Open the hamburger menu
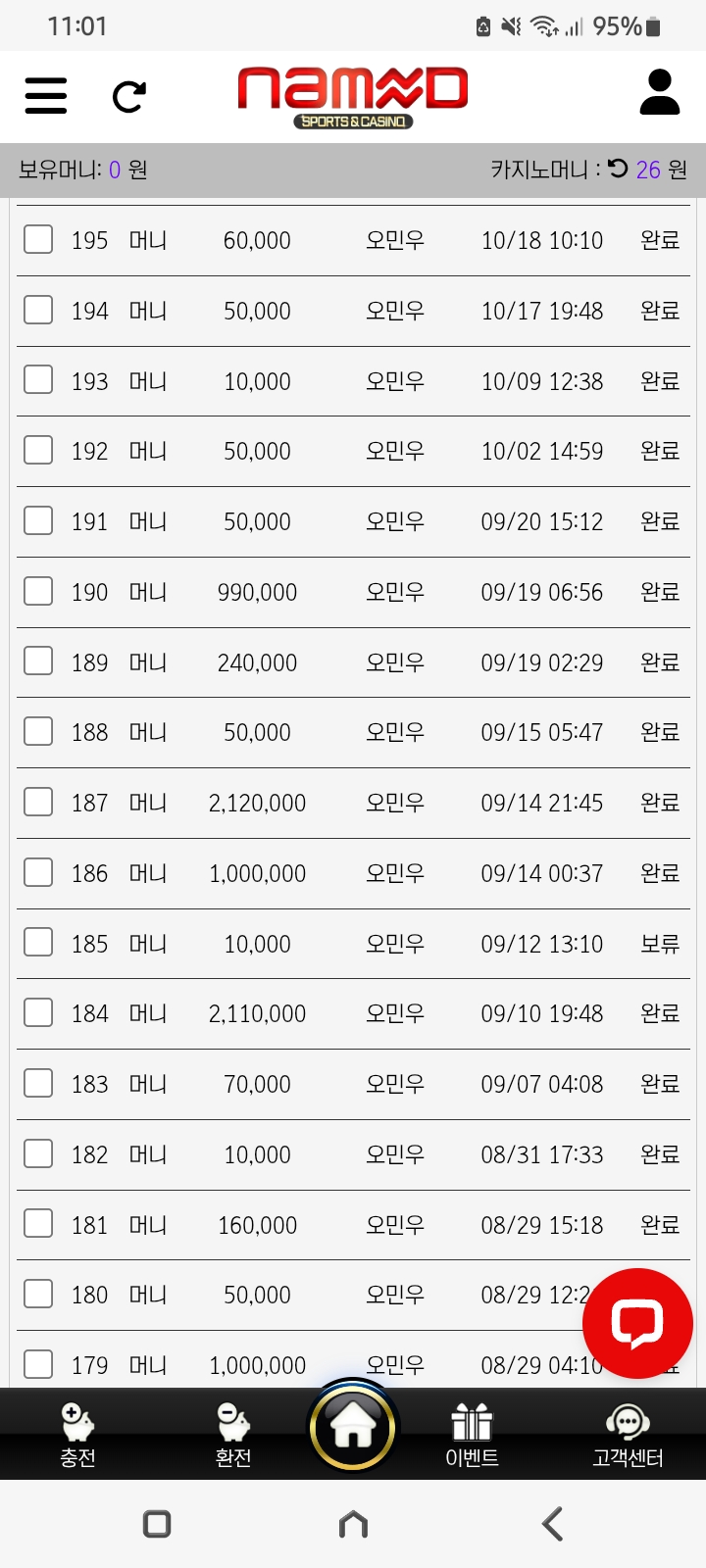 coord(46,96)
